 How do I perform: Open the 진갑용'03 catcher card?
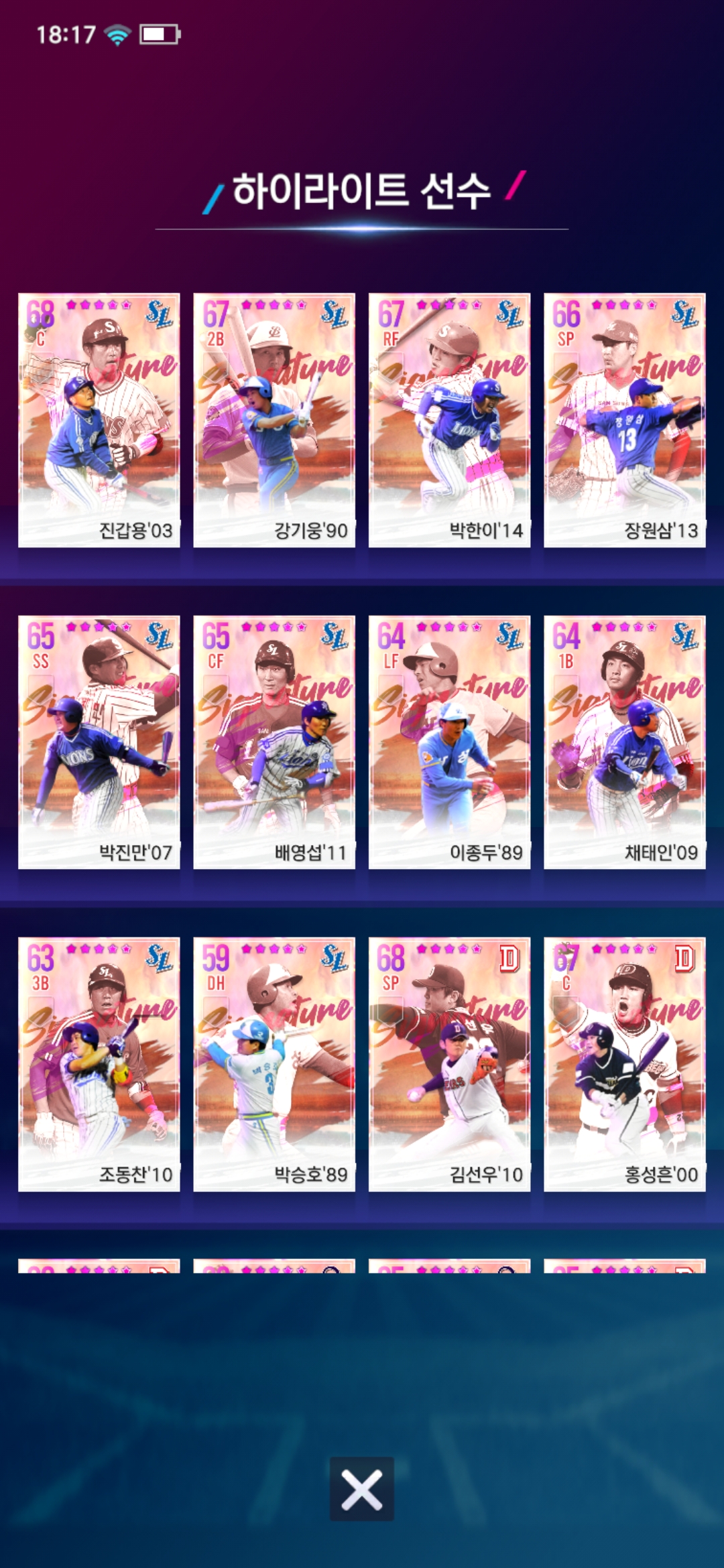point(99,420)
